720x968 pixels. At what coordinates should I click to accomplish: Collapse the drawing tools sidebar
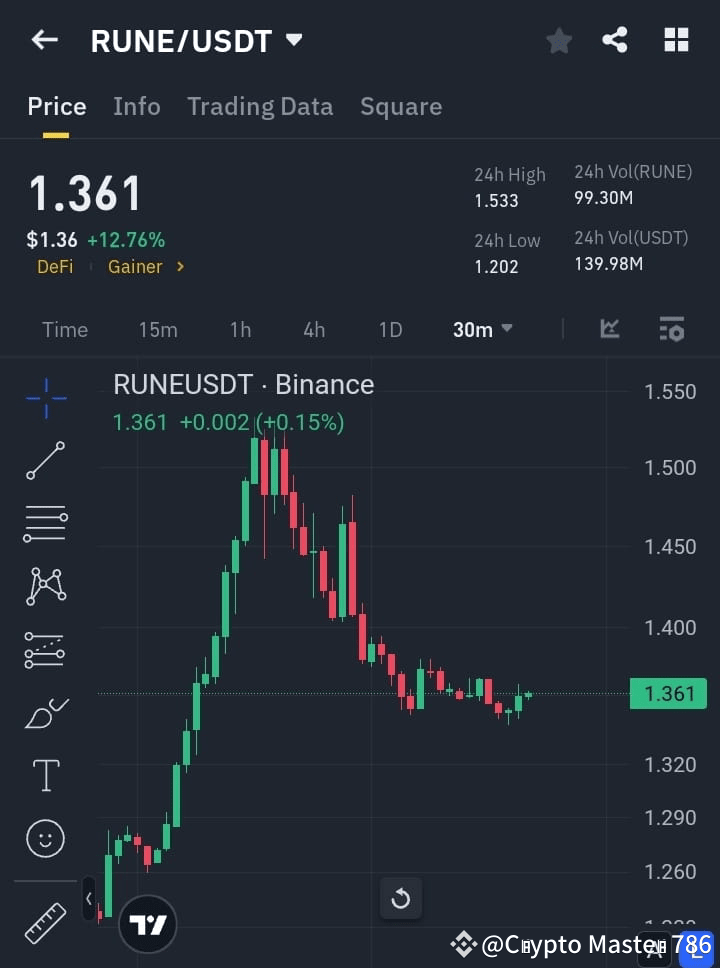click(88, 898)
